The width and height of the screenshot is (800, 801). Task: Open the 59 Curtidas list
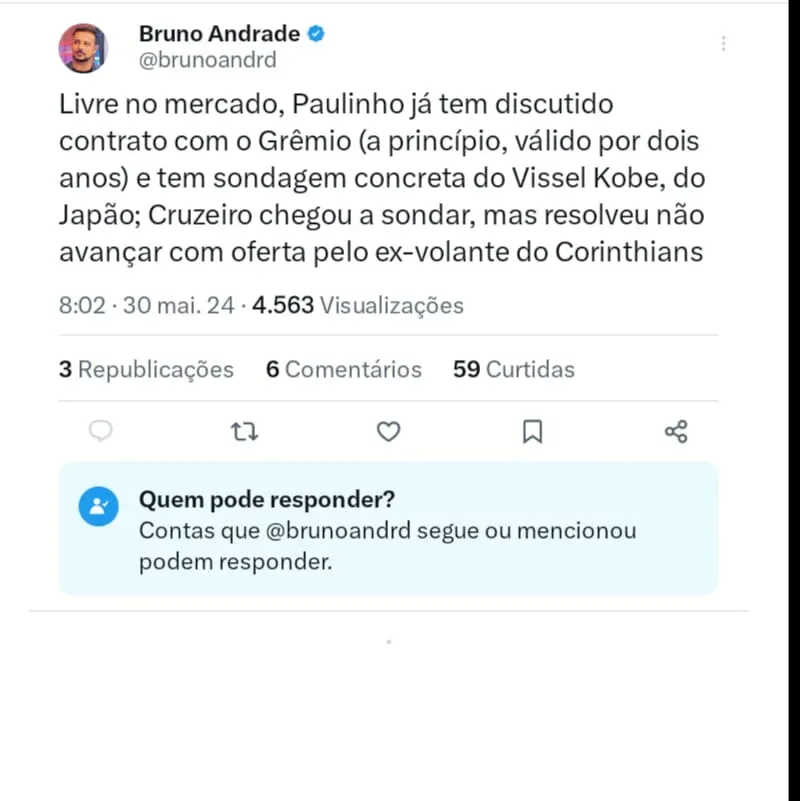513,369
